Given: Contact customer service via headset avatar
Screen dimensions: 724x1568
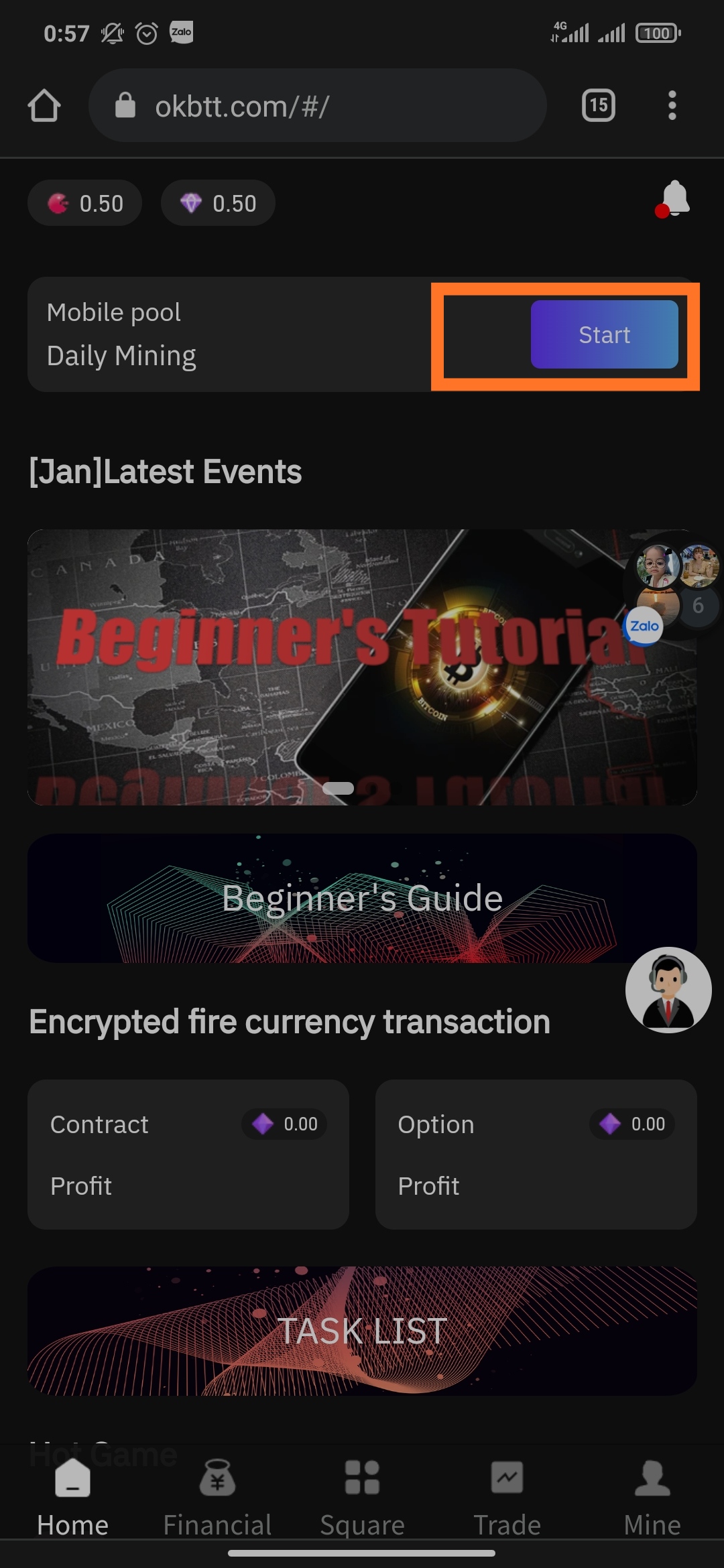Looking at the screenshot, I should tap(668, 990).
